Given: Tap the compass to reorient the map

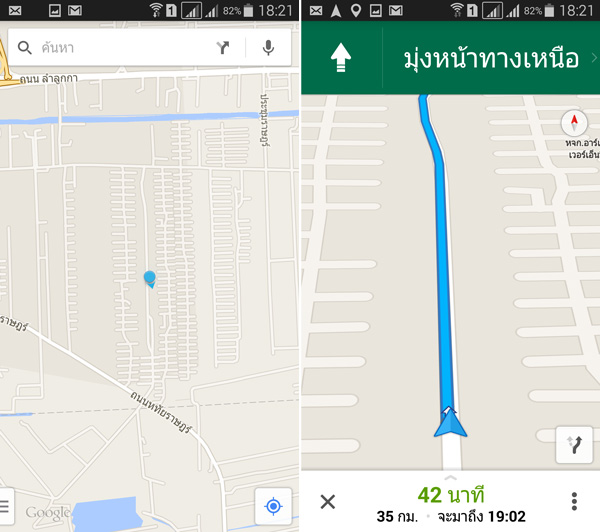Looking at the screenshot, I should point(574,124).
